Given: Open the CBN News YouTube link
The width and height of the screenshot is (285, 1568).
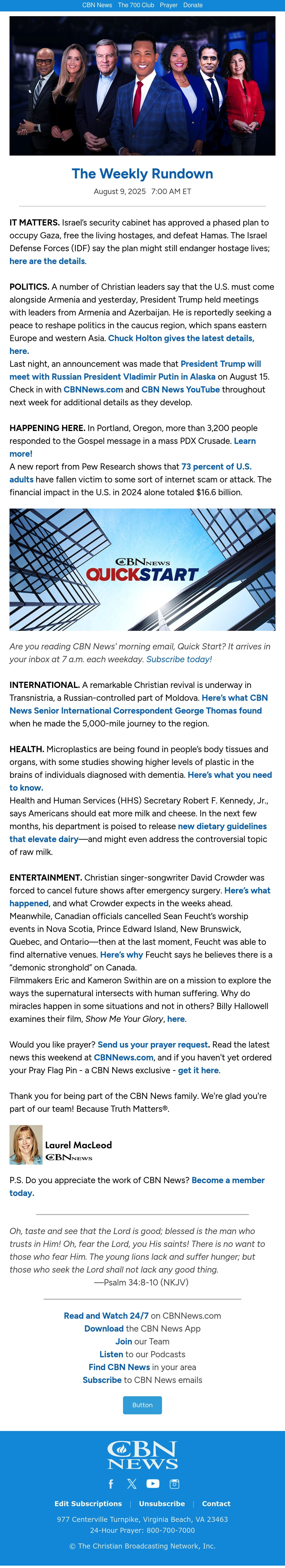Looking at the screenshot, I should (x=180, y=390).
